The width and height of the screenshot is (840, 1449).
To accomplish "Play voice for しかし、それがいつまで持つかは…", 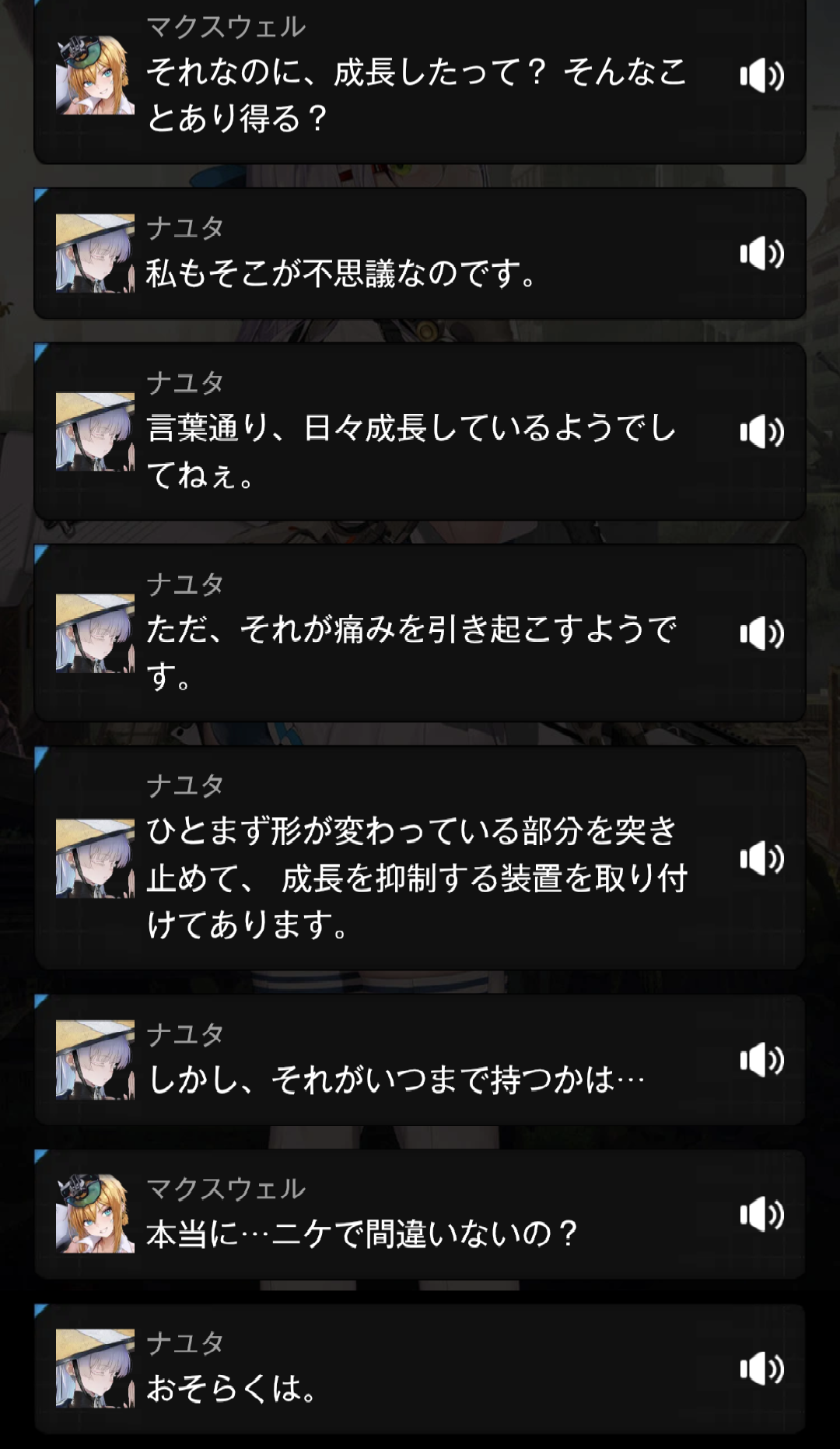I will pos(761,1060).
